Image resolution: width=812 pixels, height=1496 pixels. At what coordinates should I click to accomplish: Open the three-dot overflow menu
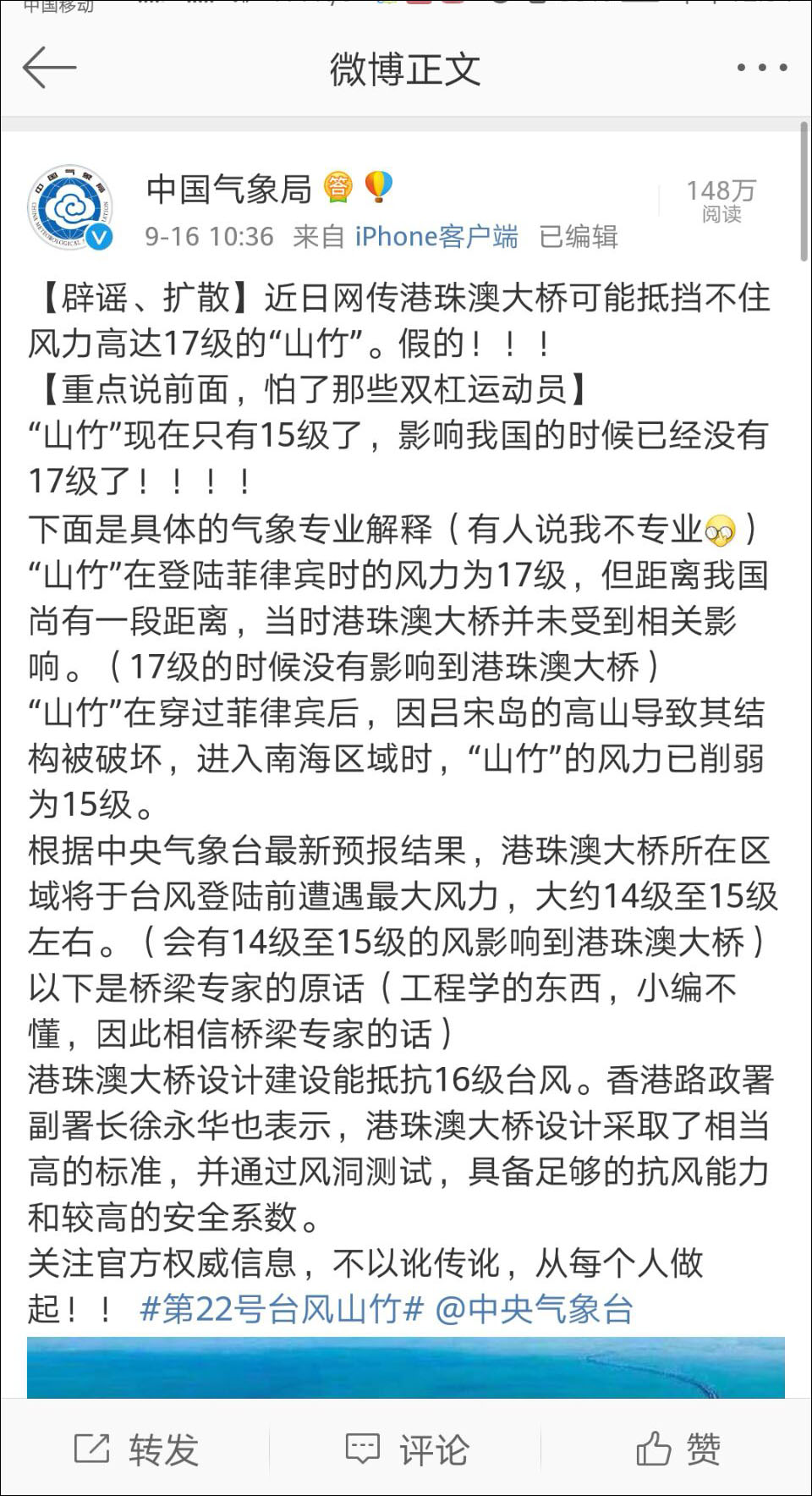tap(761, 68)
